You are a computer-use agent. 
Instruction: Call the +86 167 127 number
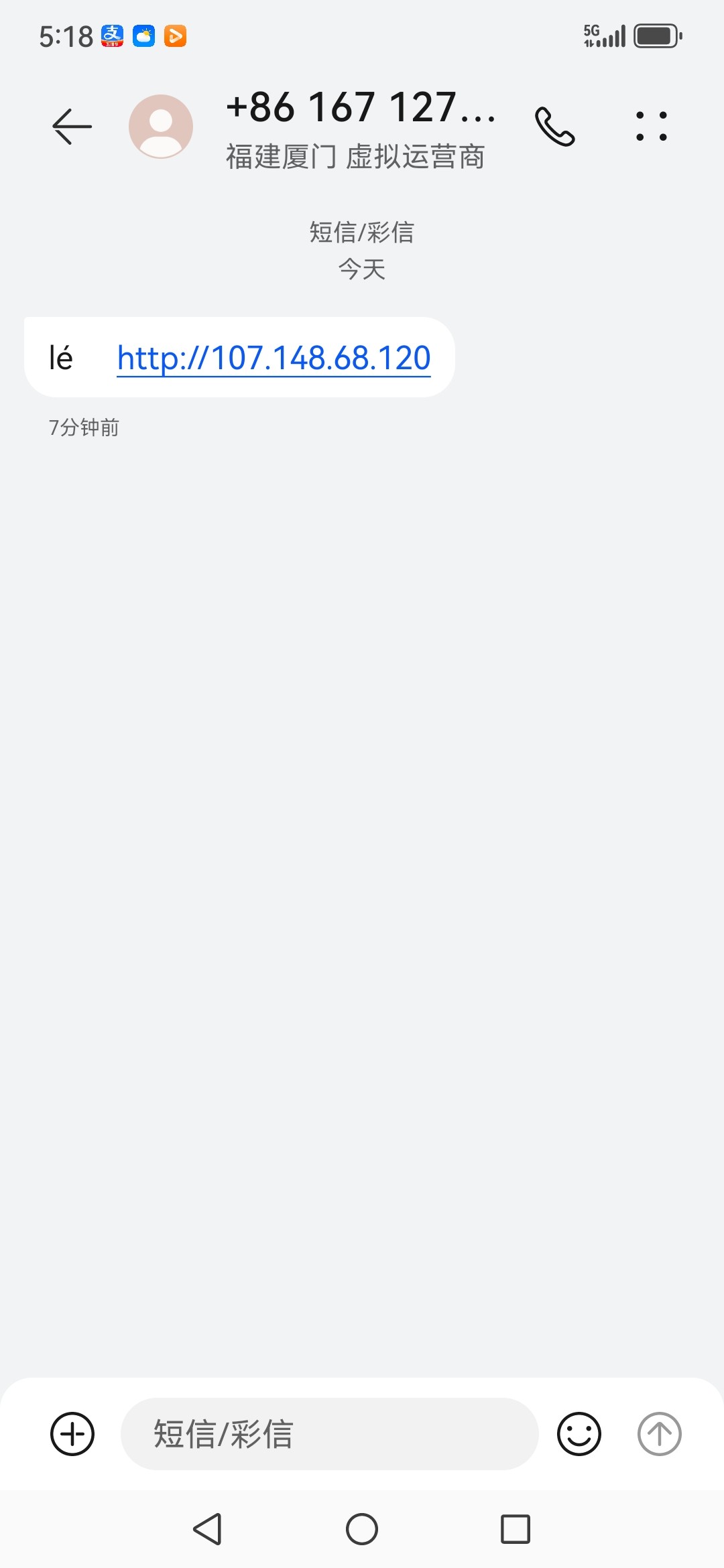point(554,127)
